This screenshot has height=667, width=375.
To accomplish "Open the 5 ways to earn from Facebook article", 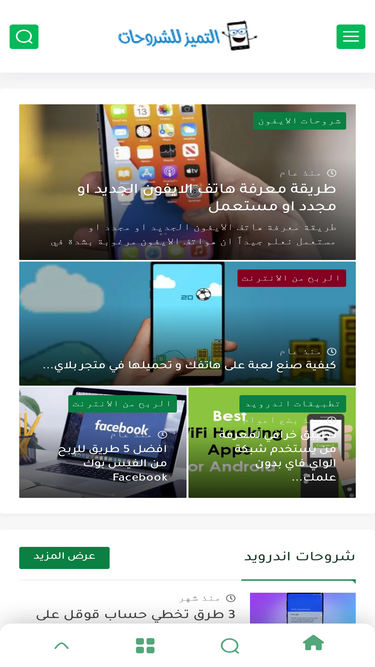I will pos(113,463).
